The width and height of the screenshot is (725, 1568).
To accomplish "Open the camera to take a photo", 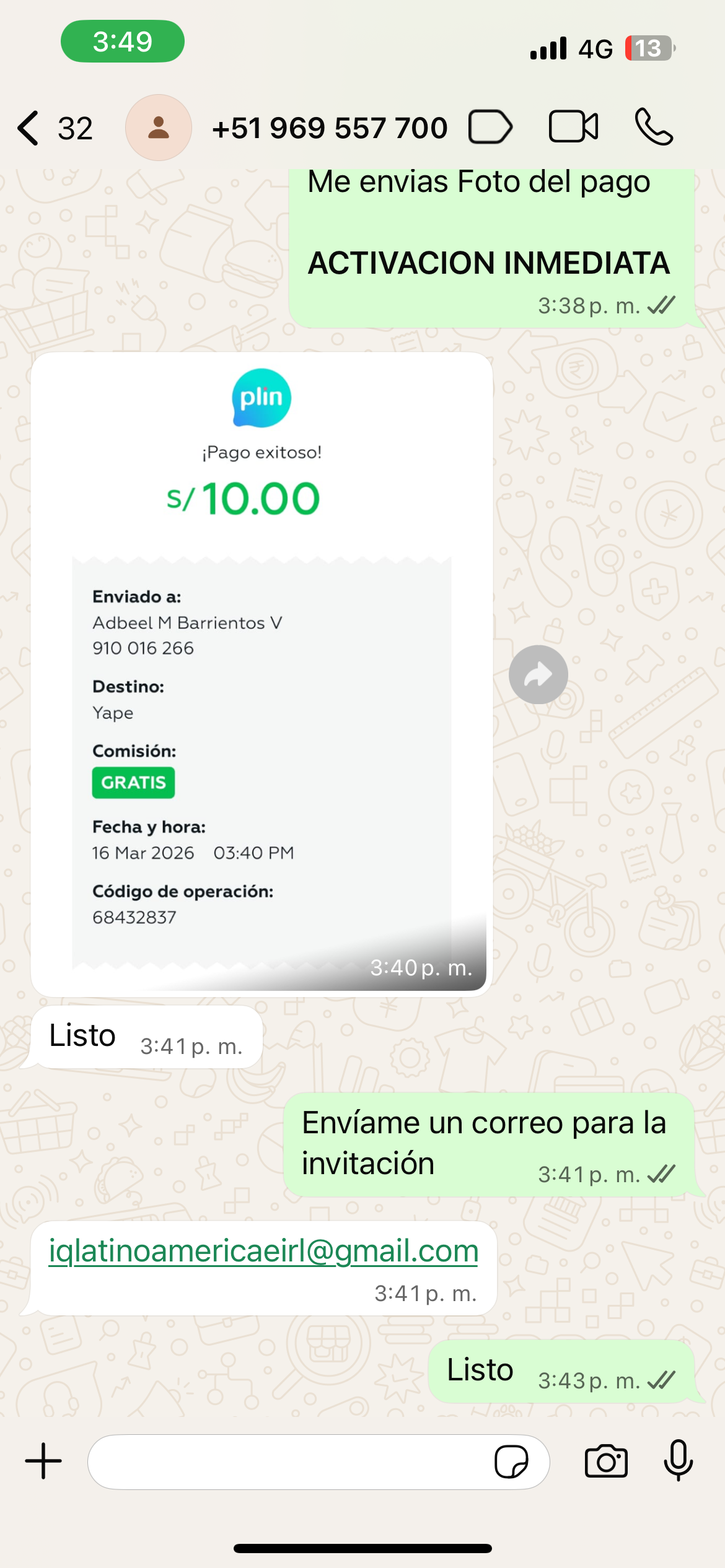I will click(606, 1461).
